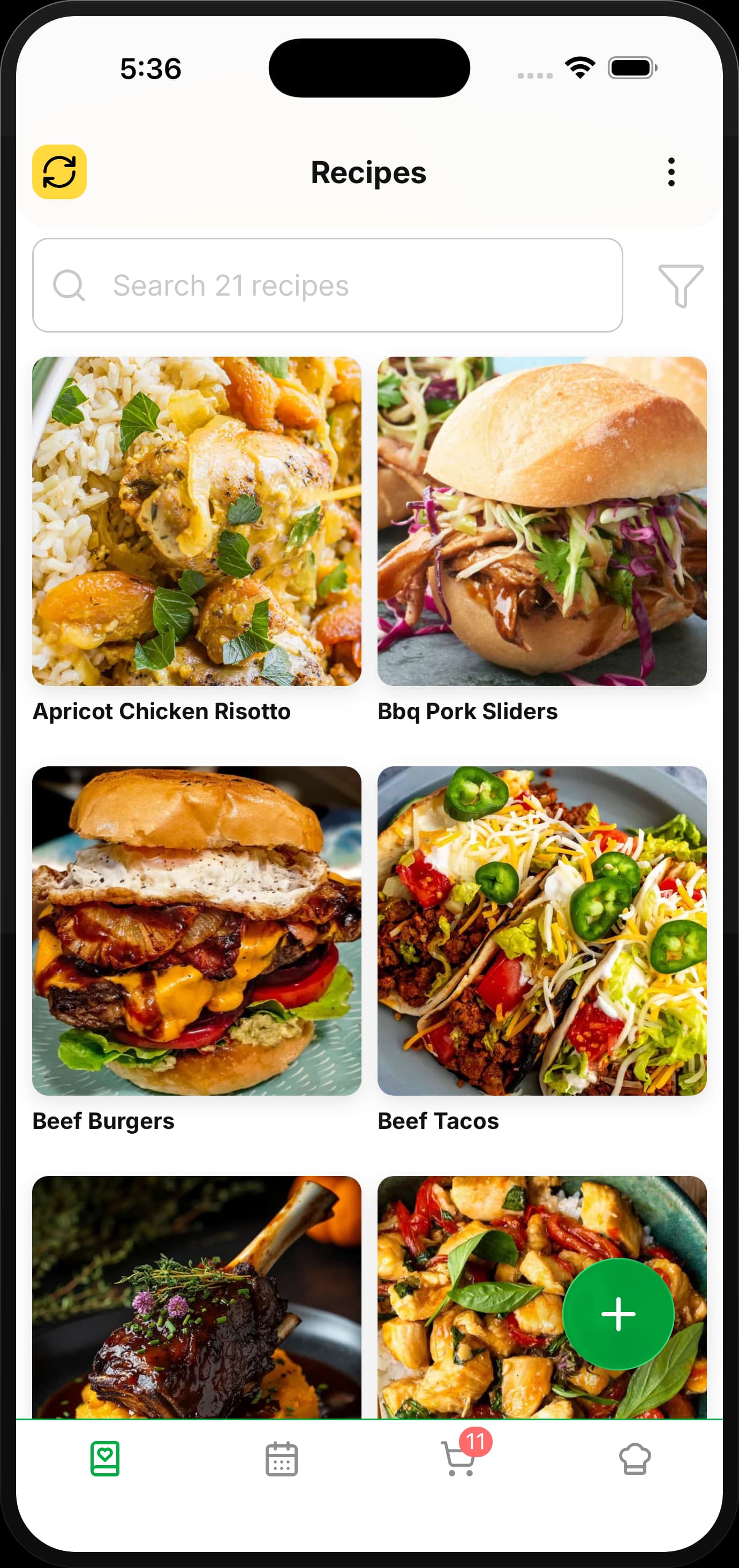This screenshot has height=1568, width=739.
Task: Open the Apricot Chicken Risotto recipe
Action: coord(197,521)
